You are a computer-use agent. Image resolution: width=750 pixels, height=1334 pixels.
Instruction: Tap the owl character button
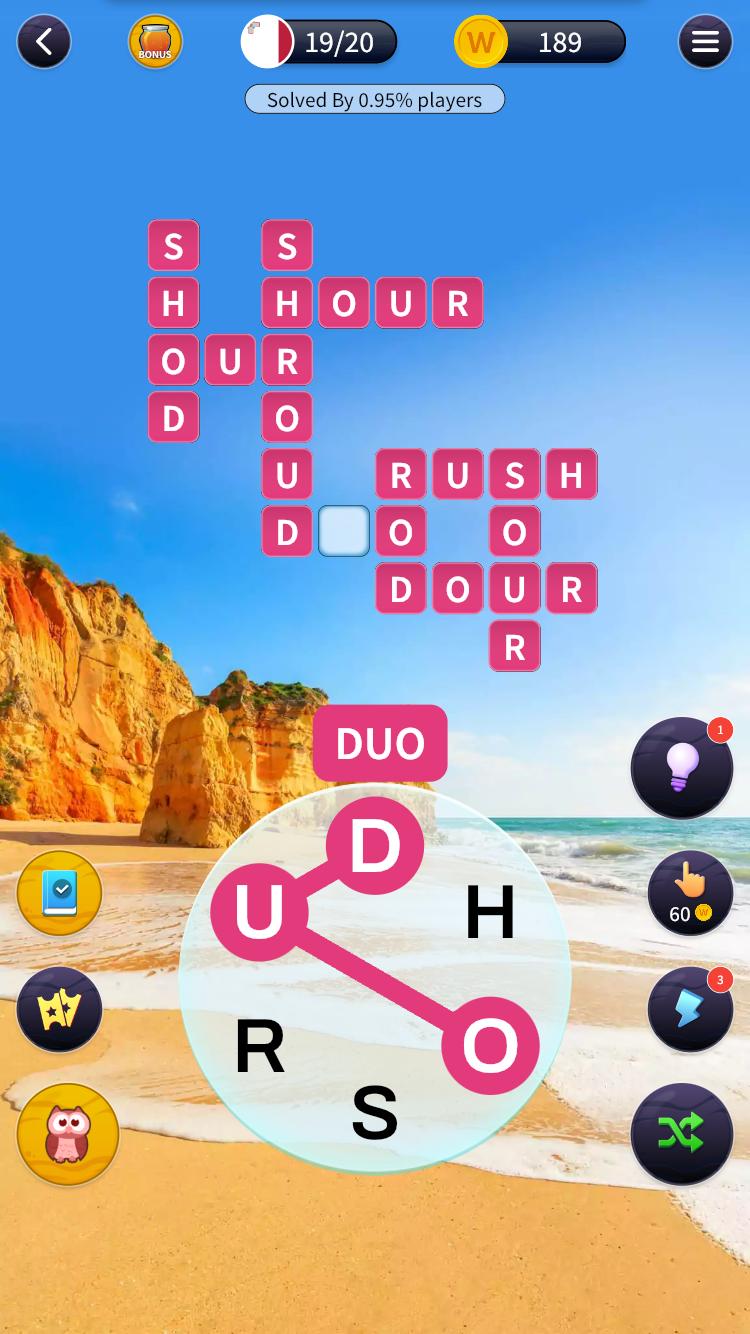click(x=68, y=1134)
